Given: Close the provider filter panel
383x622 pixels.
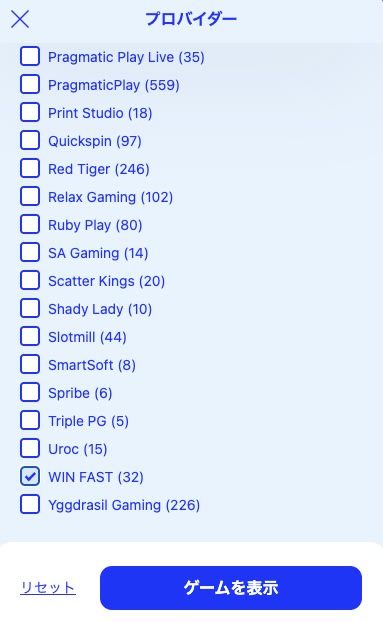Looking at the screenshot, I should (x=20, y=19).
